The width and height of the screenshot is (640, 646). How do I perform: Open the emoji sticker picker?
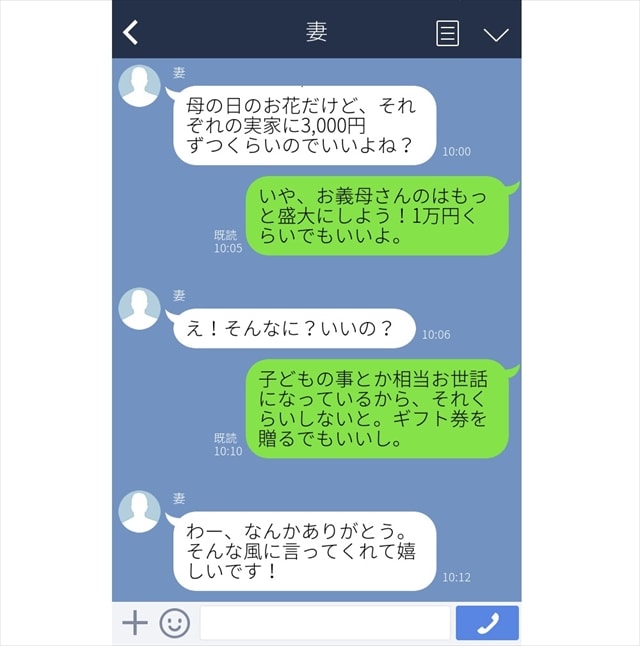click(x=174, y=623)
